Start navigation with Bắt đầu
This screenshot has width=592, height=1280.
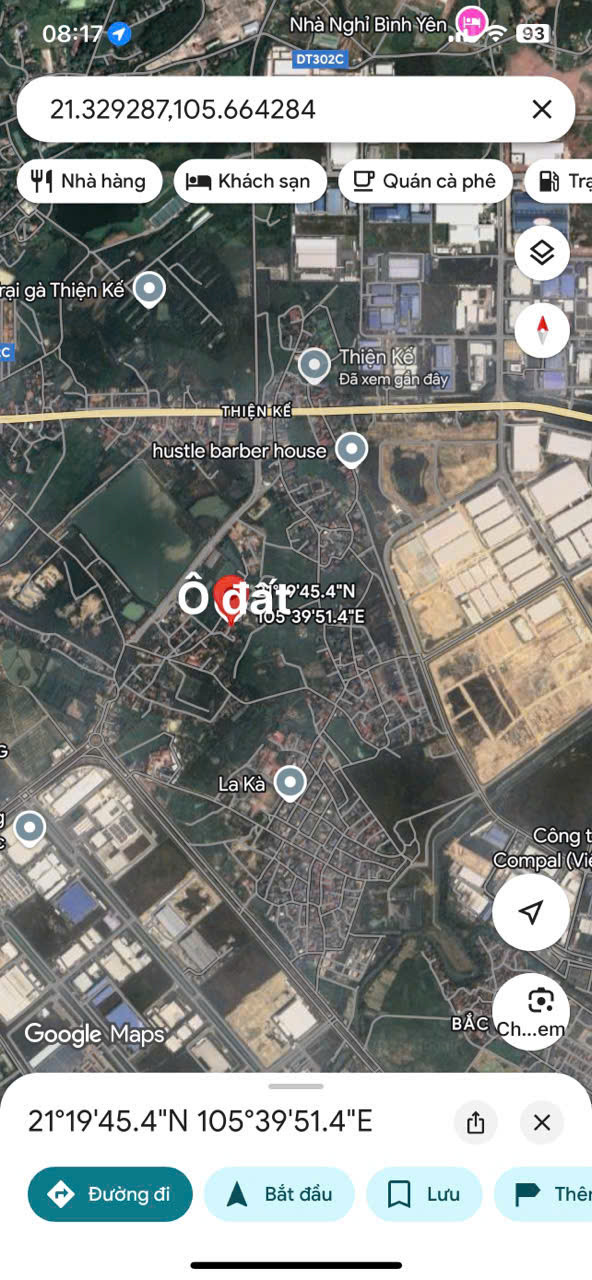279,1194
